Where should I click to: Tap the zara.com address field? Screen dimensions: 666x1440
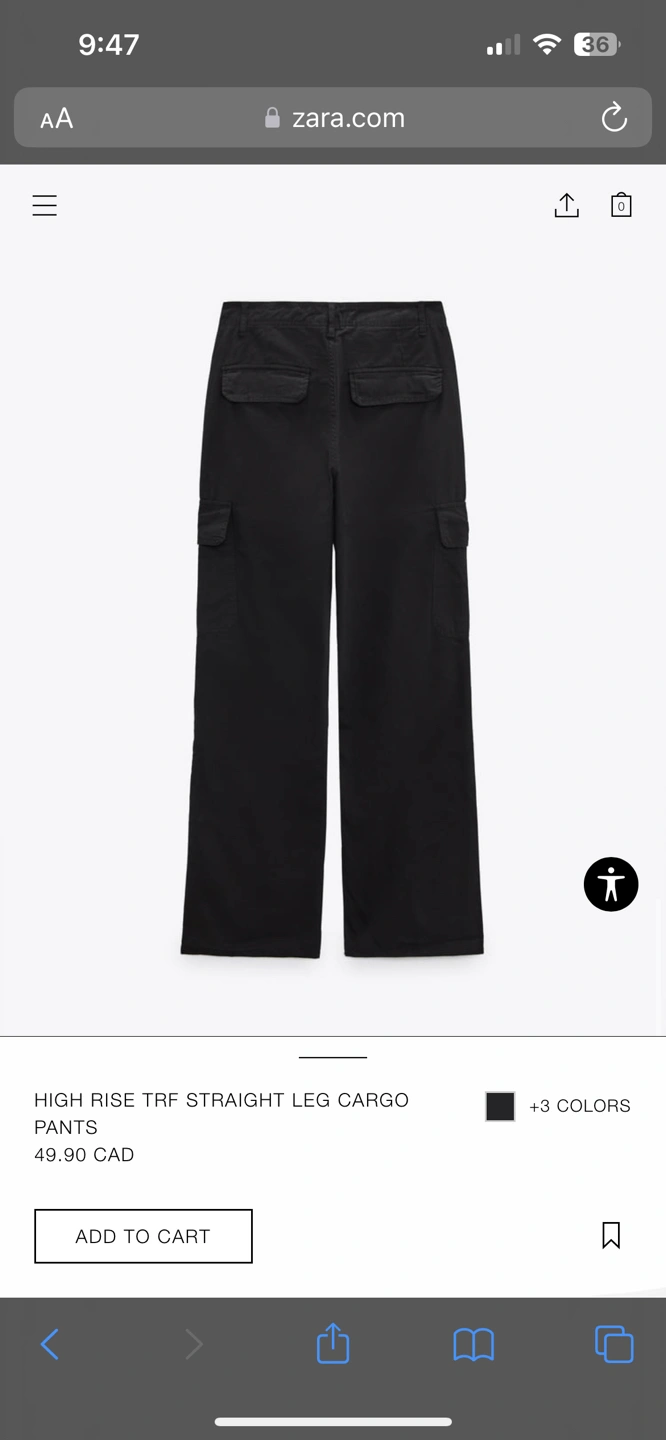335,118
